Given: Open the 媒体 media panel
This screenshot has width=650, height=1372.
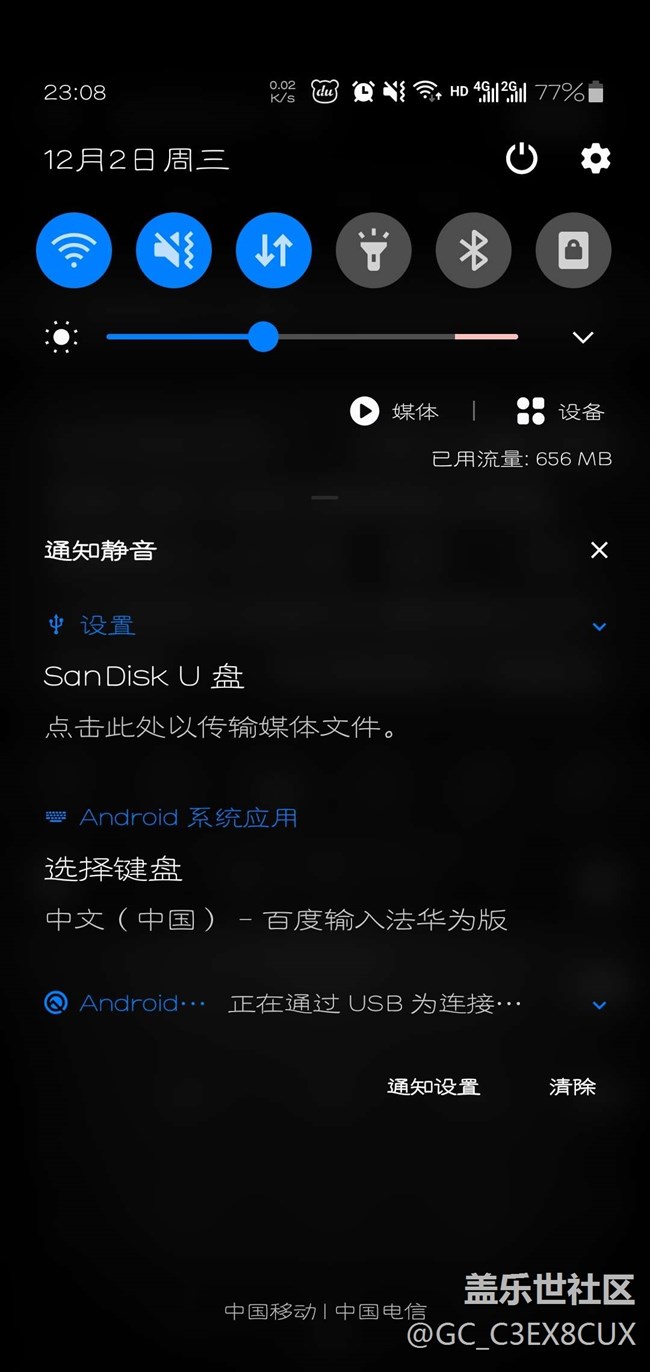Looking at the screenshot, I should pyautogui.click(x=394, y=411).
